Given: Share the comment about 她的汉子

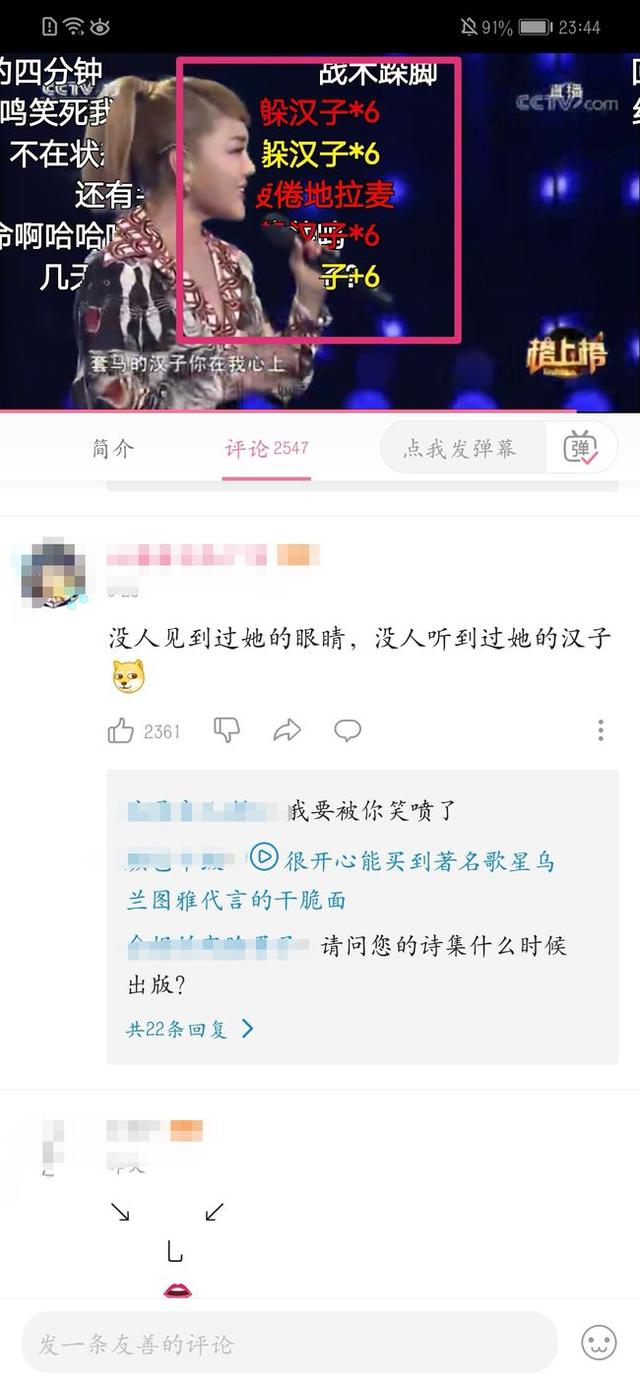Looking at the screenshot, I should [287, 731].
